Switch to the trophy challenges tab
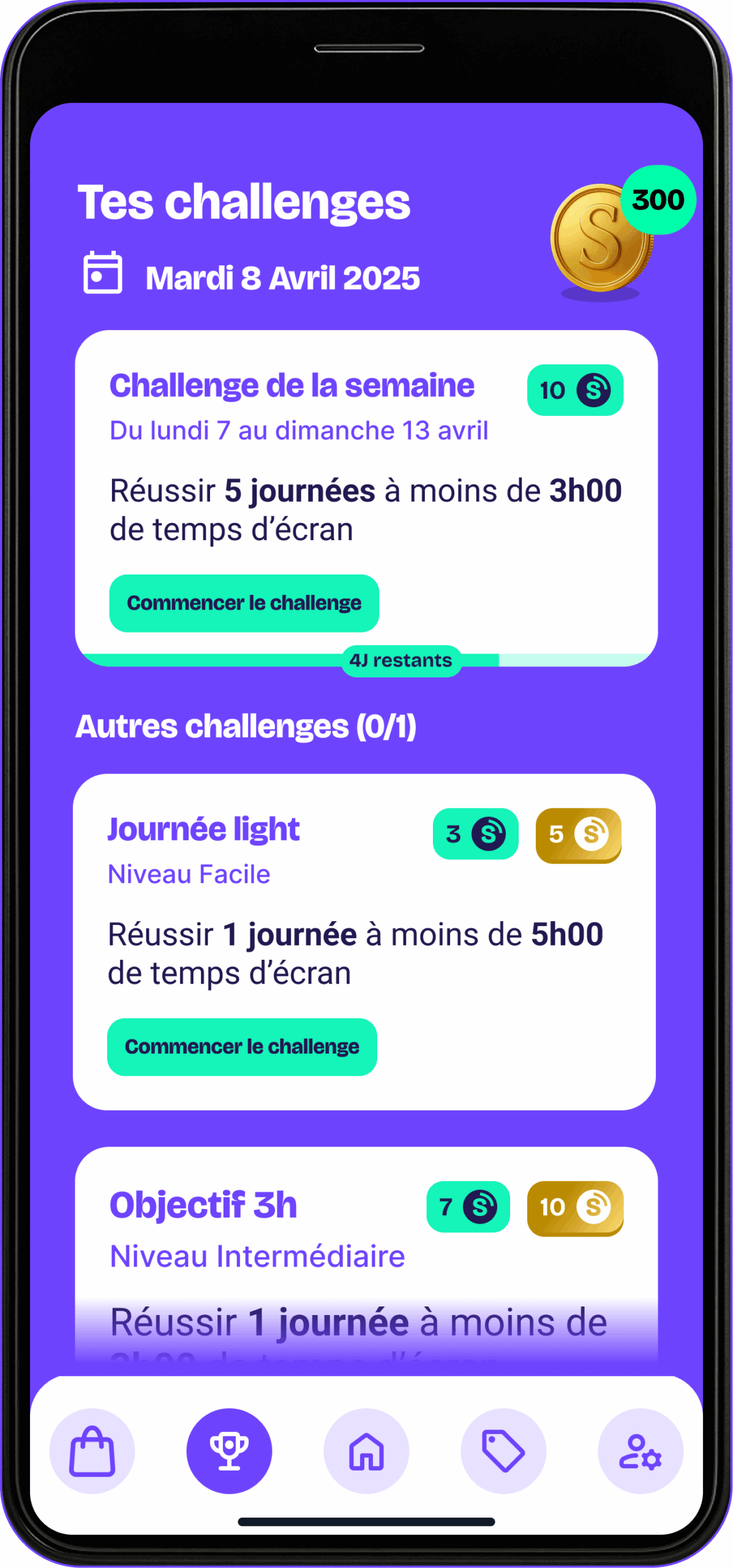The image size is (733, 1568). tap(229, 1450)
